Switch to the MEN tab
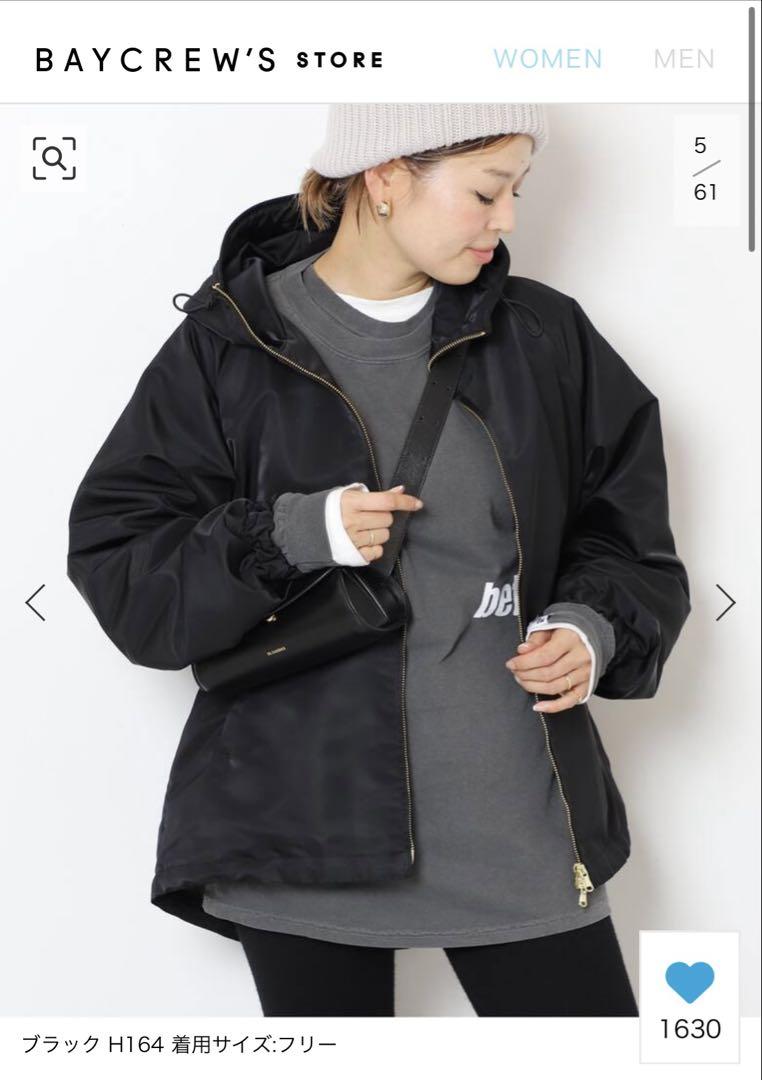This screenshot has height=1080, width=762. pos(684,59)
